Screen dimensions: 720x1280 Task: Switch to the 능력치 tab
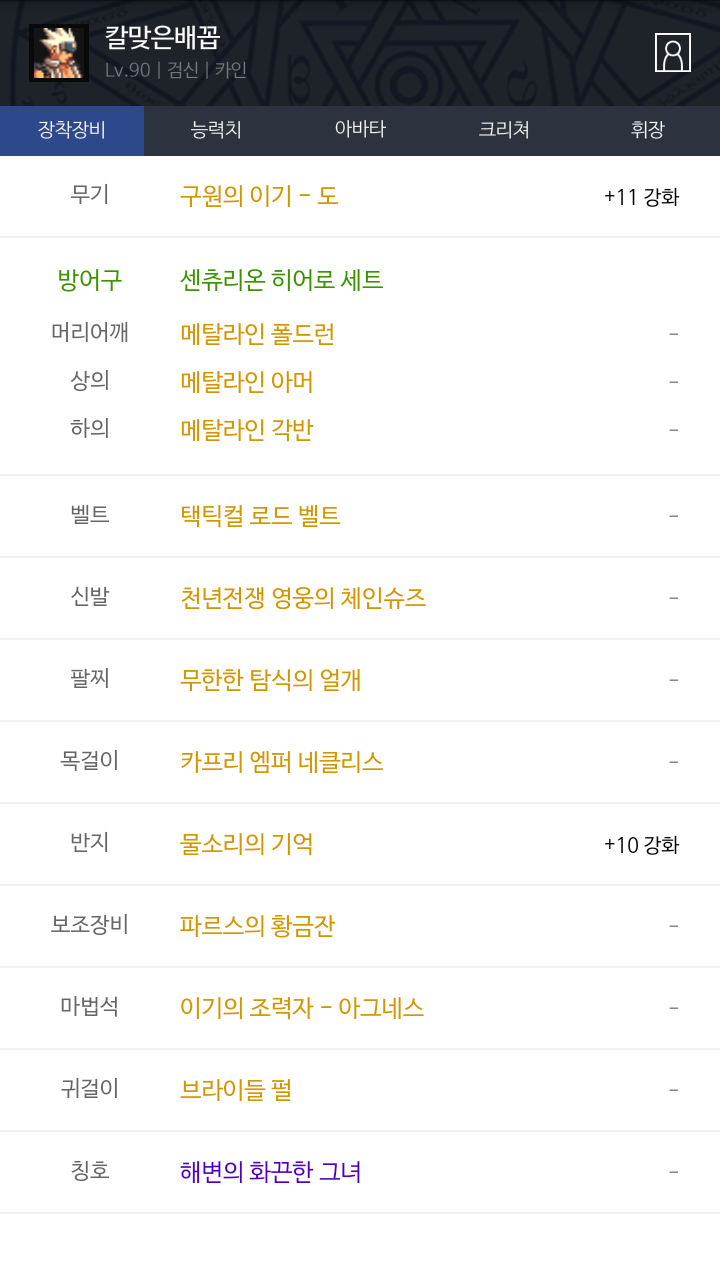(x=216, y=130)
